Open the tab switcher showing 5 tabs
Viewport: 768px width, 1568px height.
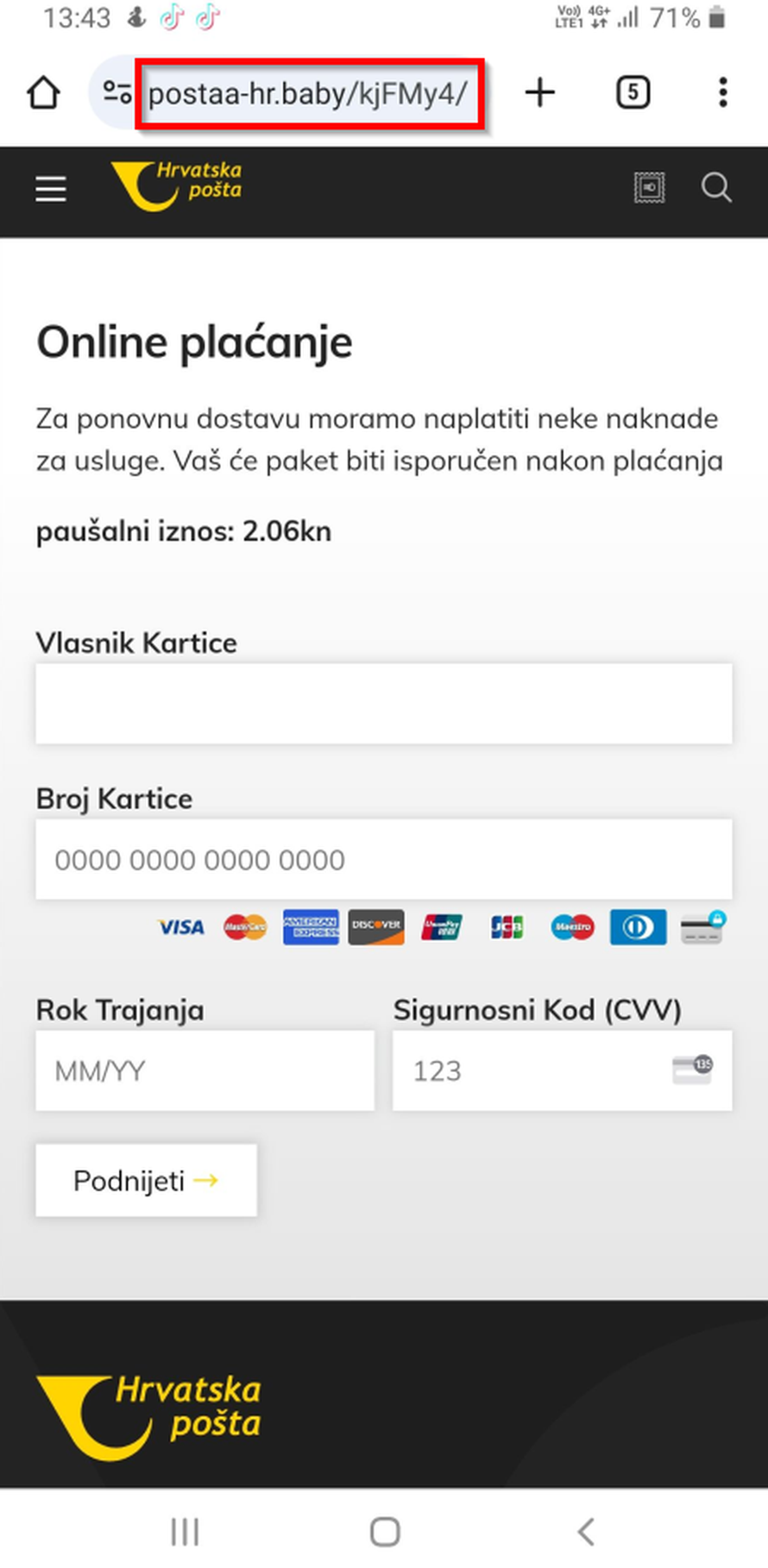click(633, 92)
